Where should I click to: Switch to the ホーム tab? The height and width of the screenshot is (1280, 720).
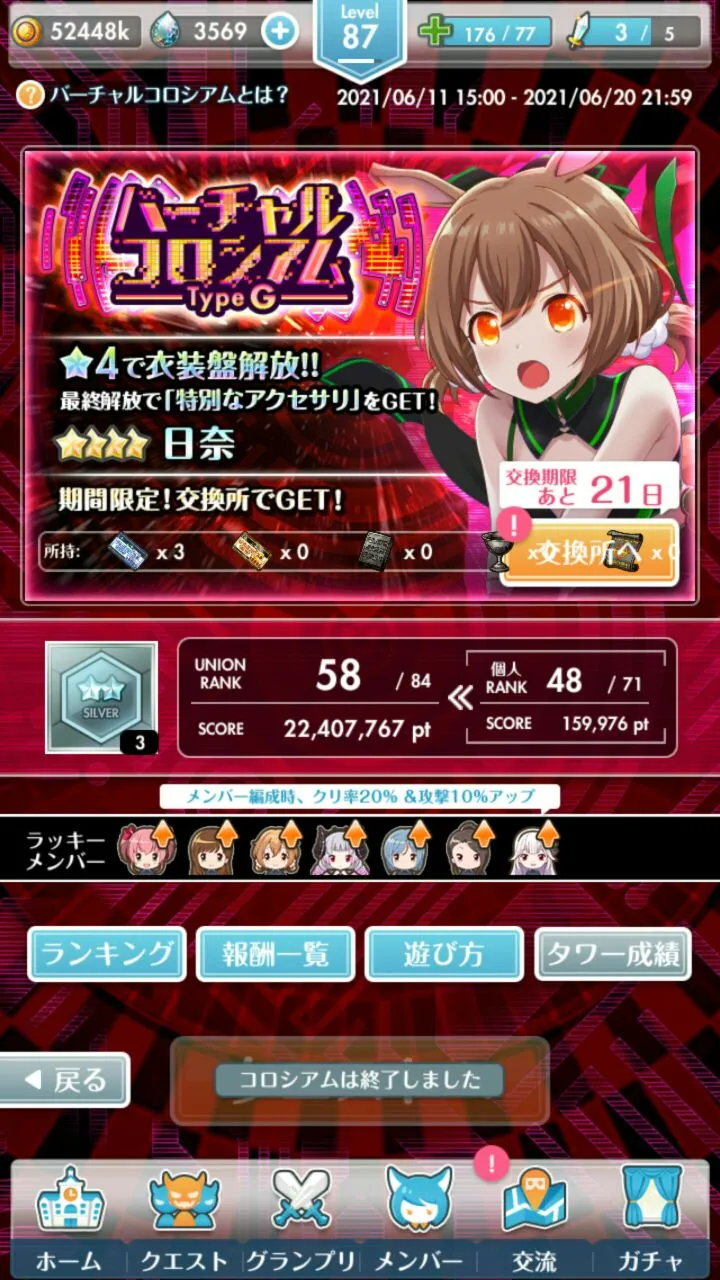68,1215
